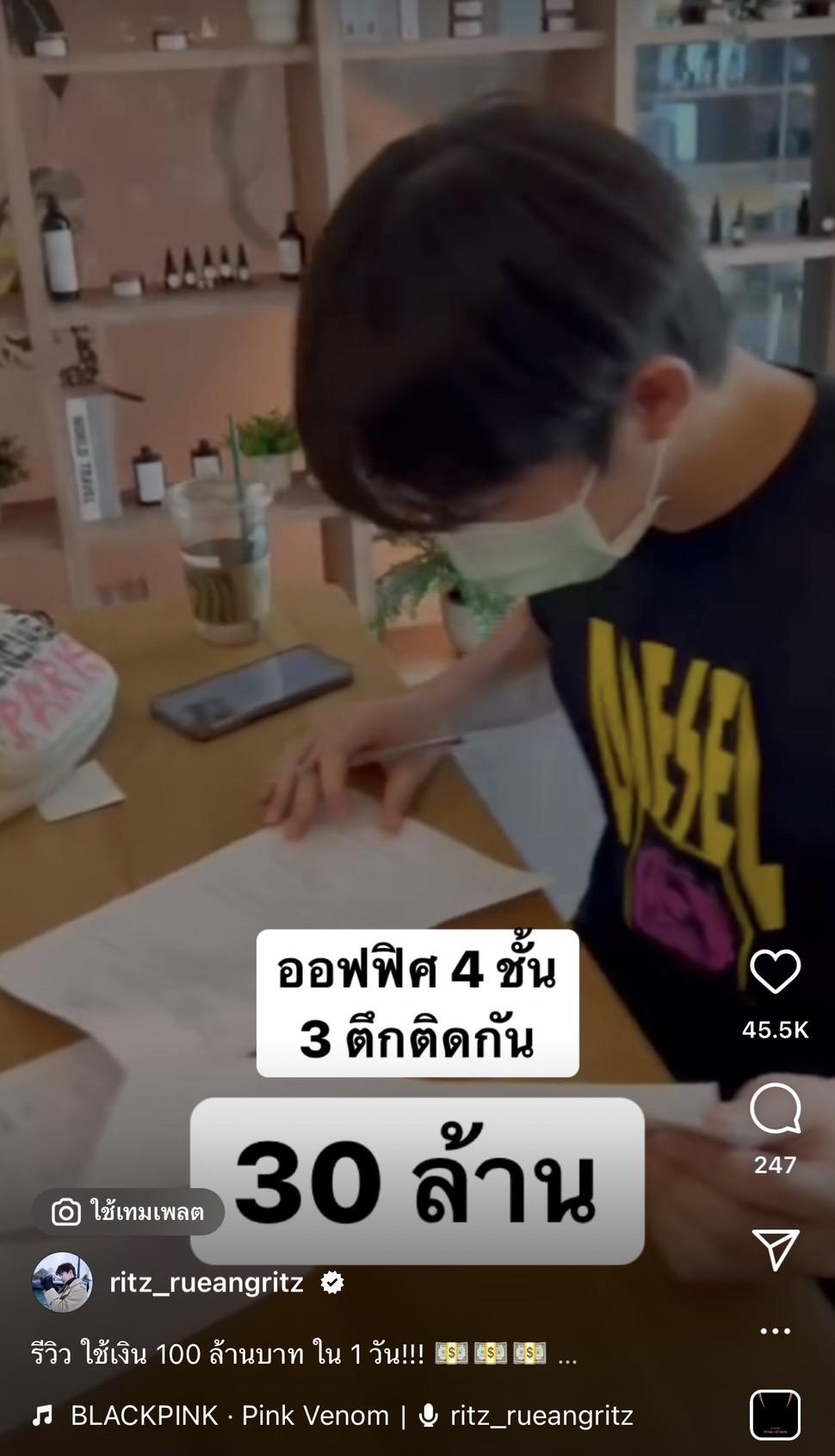Expand the caption about 100 ล้านบาท

point(566,1354)
